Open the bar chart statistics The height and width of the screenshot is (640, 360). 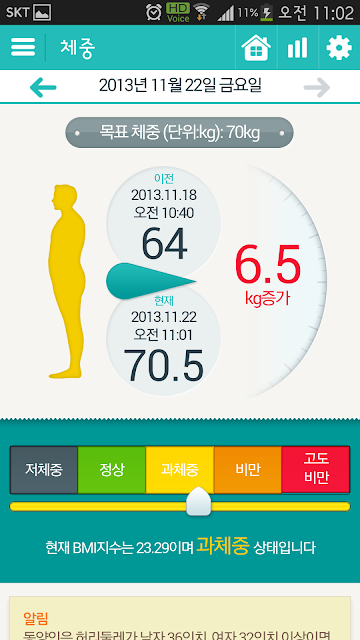pyautogui.click(x=297, y=48)
